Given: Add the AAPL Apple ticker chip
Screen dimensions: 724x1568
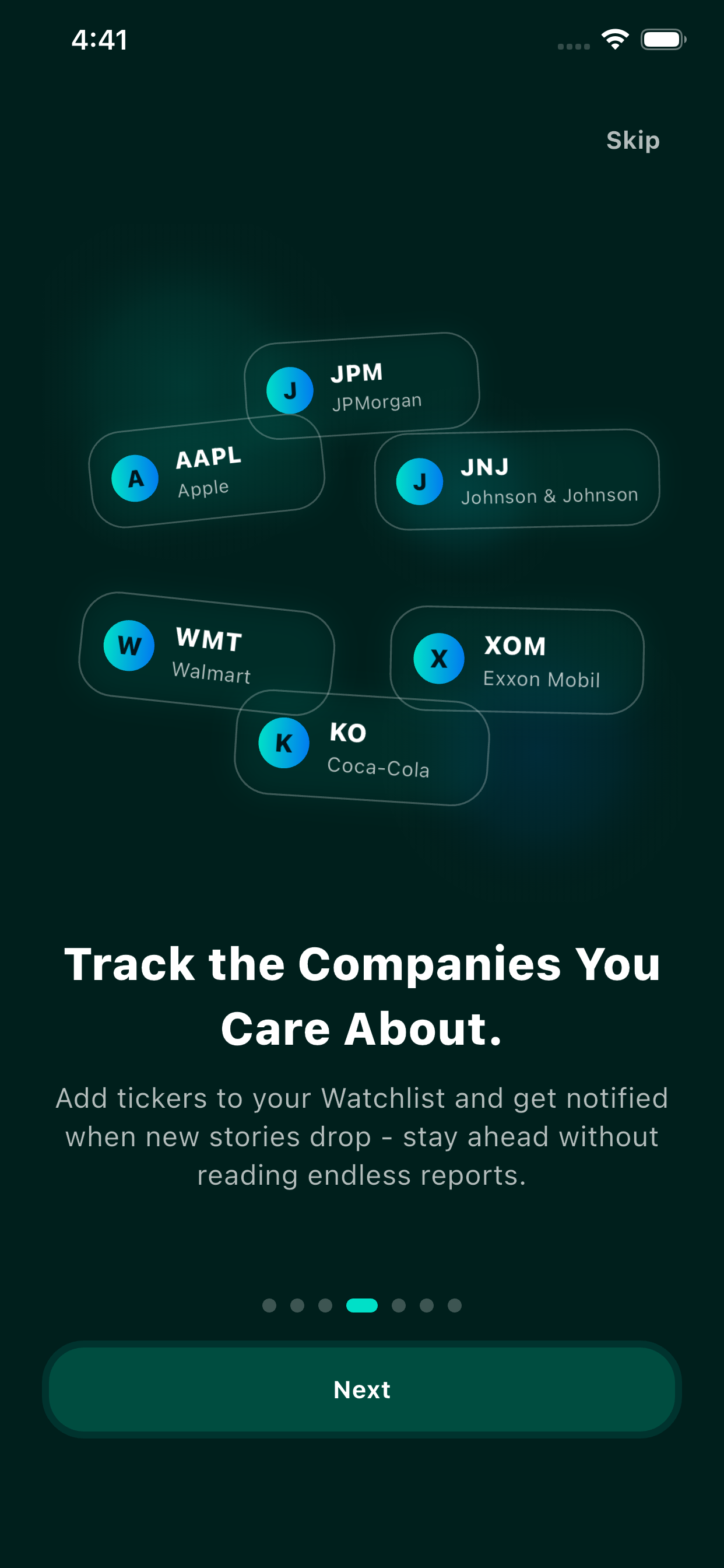Looking at the screenshot, I should tap(207, 478).
